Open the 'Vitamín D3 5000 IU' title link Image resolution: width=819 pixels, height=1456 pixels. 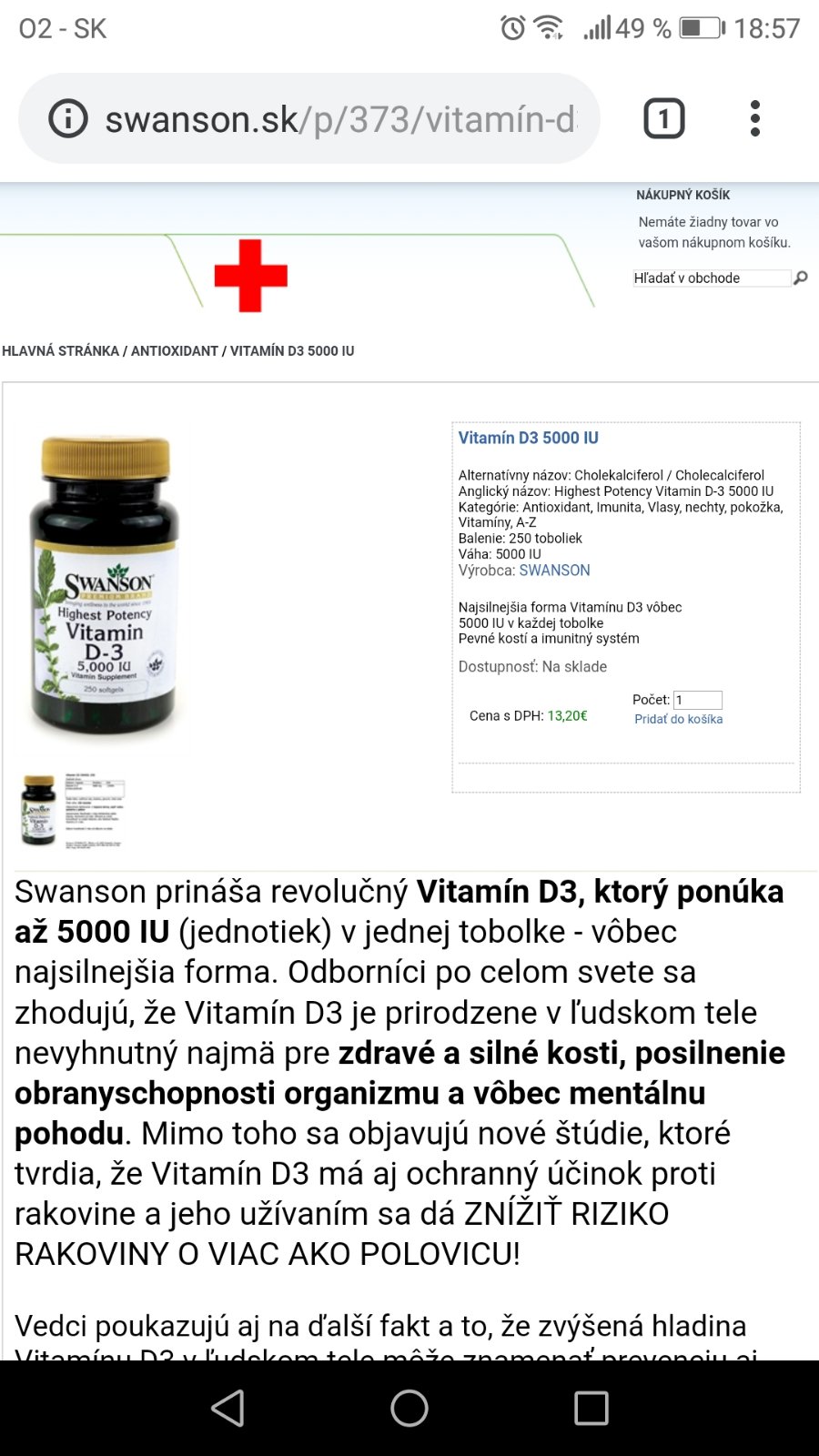click(528, 438)
